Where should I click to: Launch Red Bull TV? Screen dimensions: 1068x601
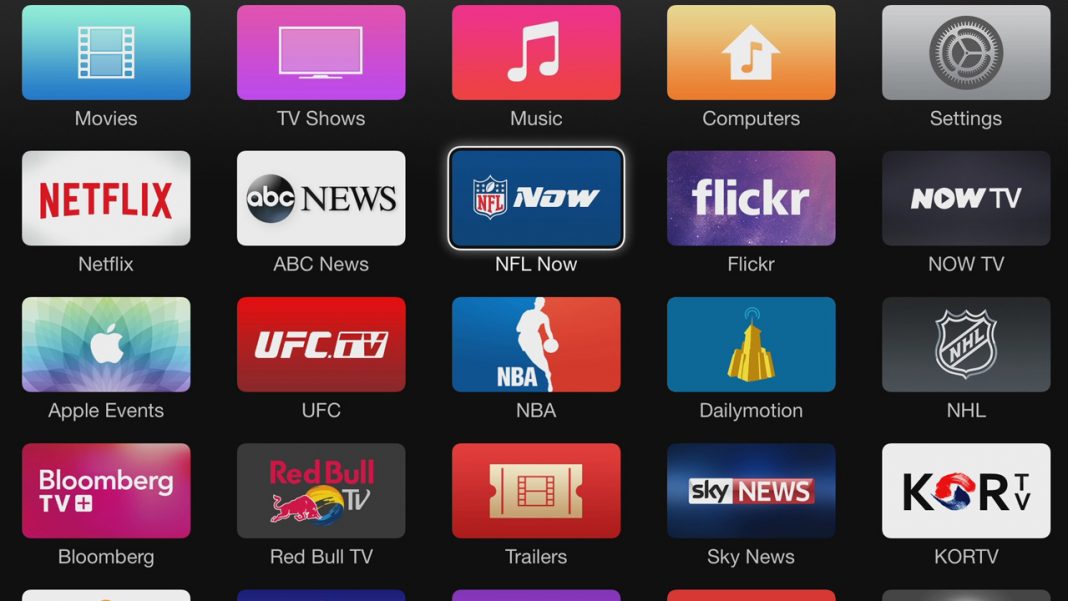click(x=321, y=491)
